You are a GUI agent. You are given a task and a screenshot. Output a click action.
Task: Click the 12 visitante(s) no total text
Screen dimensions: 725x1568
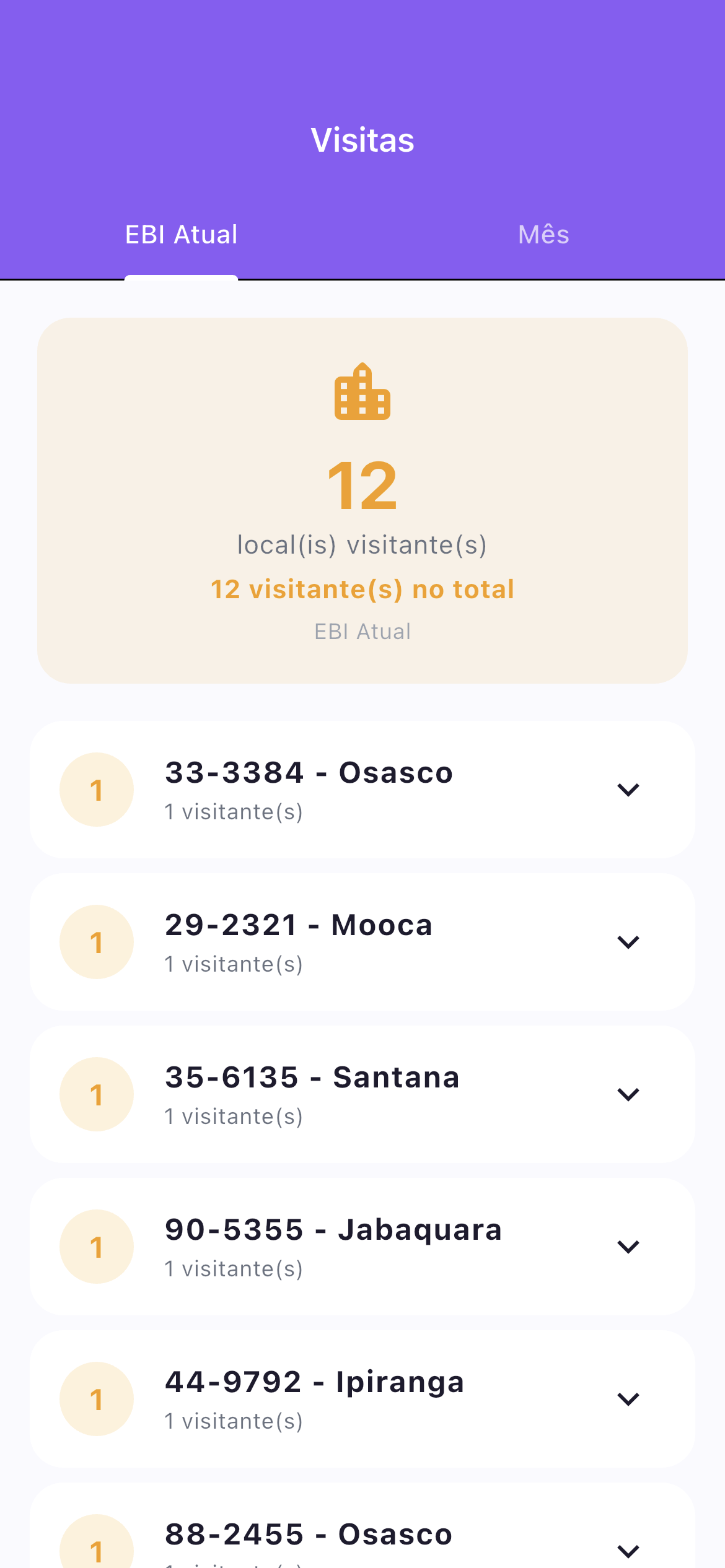(x=362, y=589)
